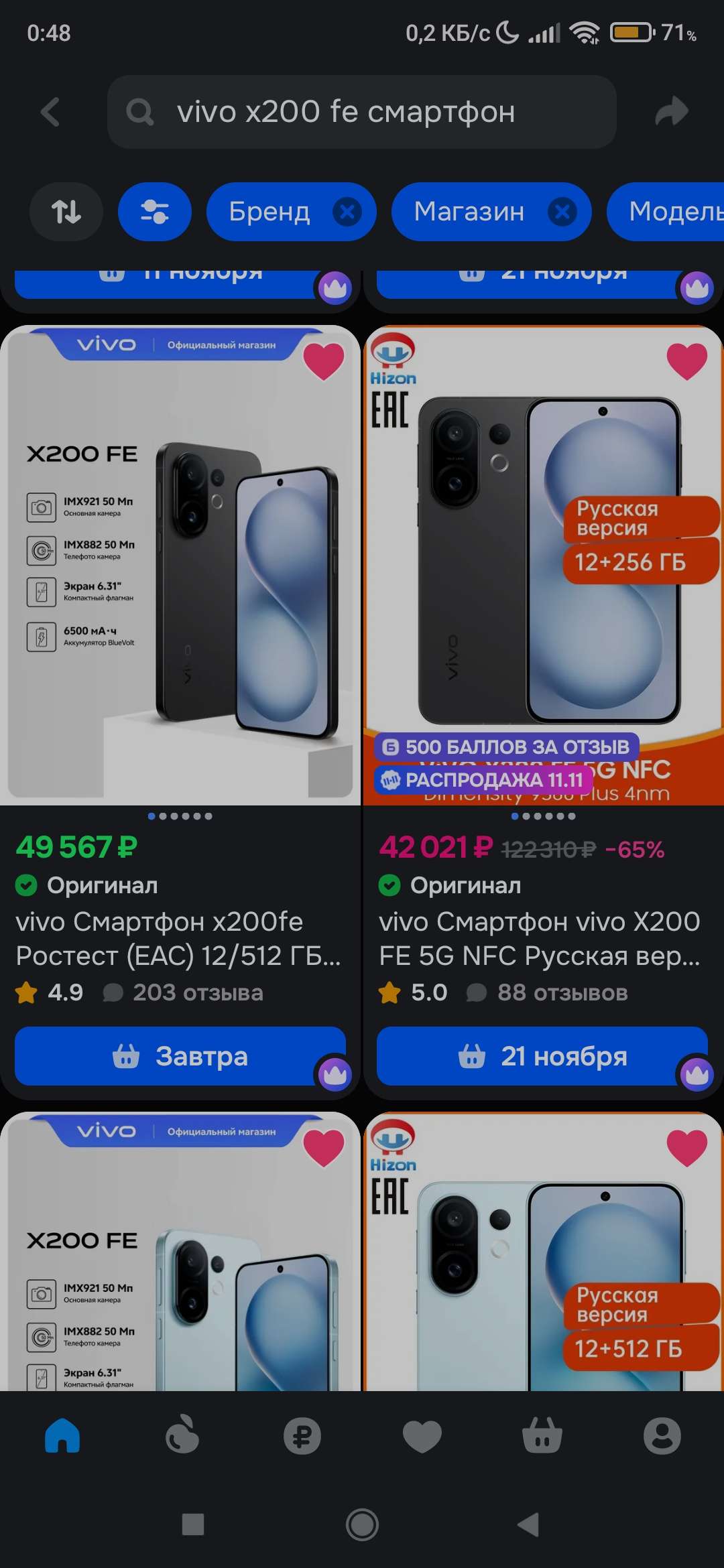Add to cart with 21 ноября delivery under 42 021 ₽
The width and height of the screenshot is (724, 1568).
point(542,1056)
